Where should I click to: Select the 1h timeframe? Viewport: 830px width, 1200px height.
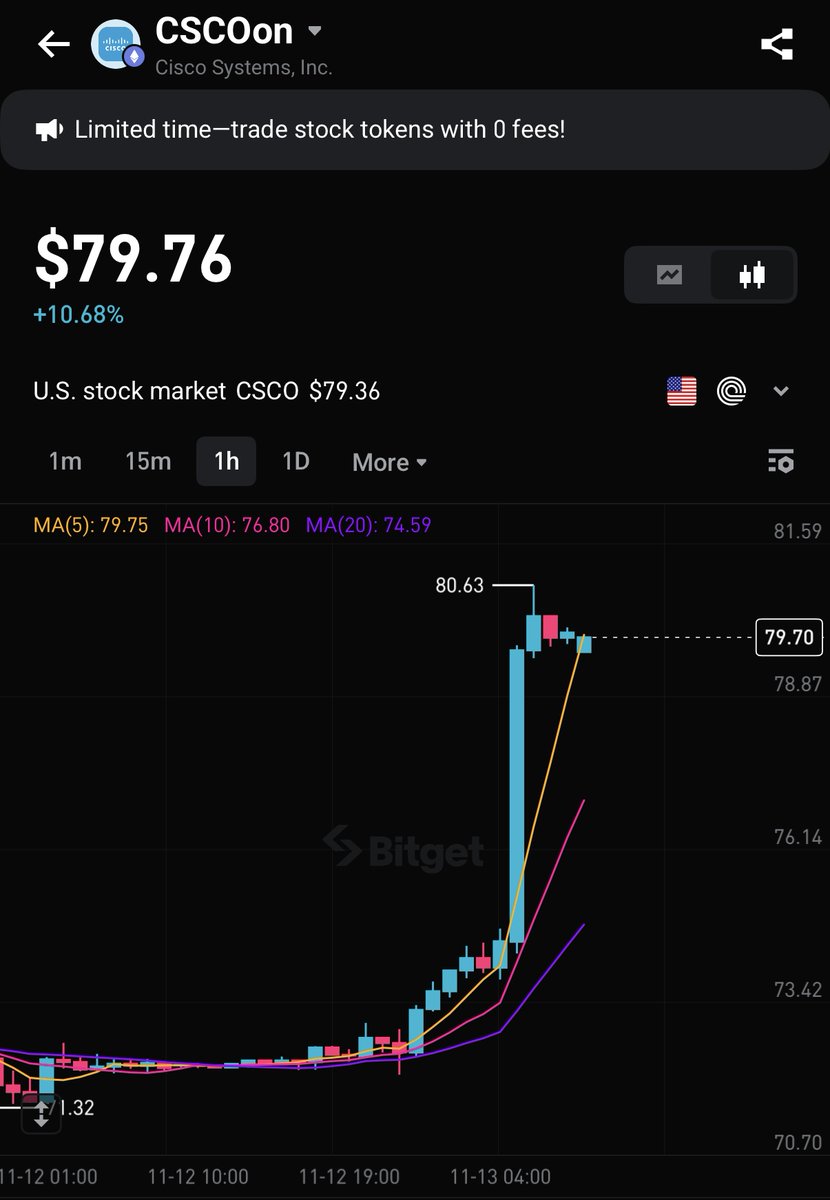(x=226, y=461)
